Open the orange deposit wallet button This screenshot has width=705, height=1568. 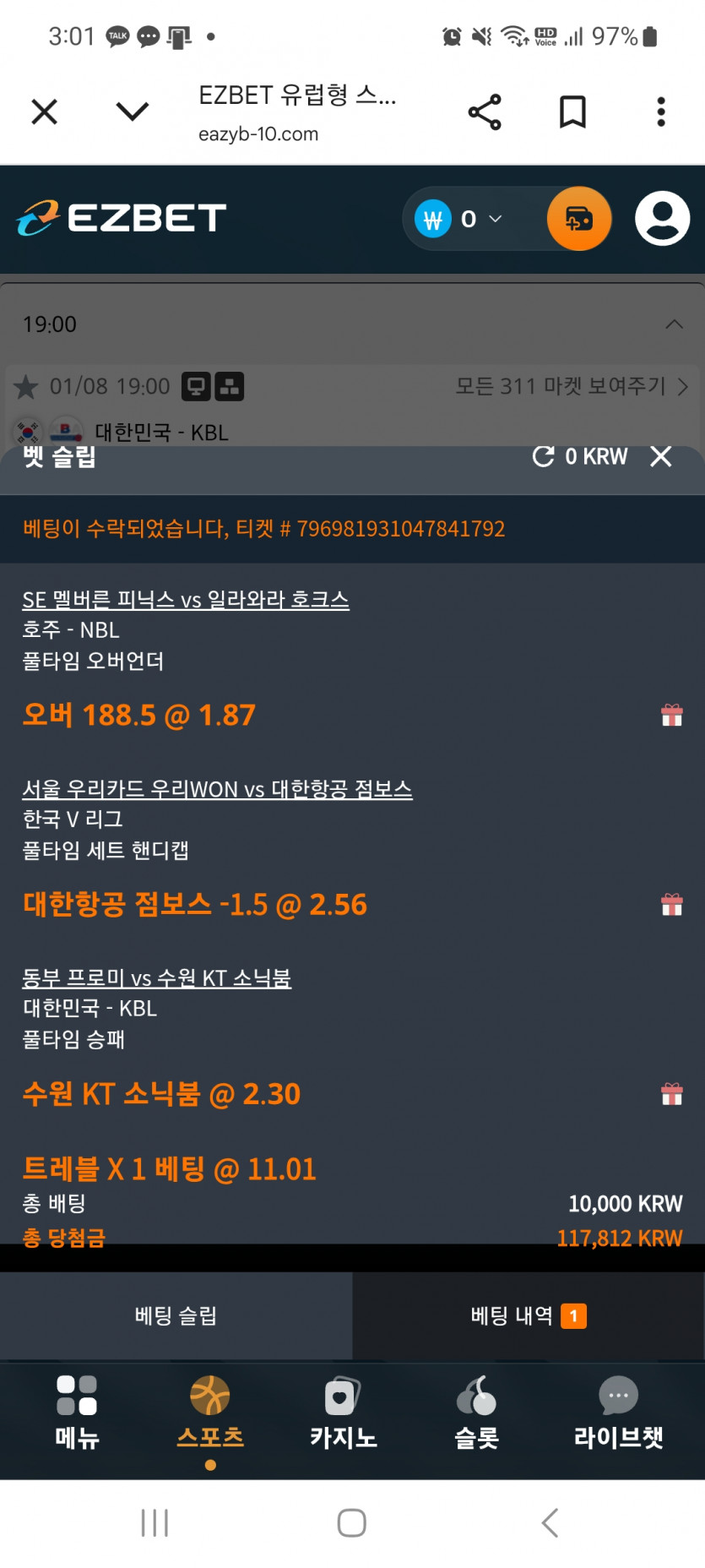tap(579, 219)
